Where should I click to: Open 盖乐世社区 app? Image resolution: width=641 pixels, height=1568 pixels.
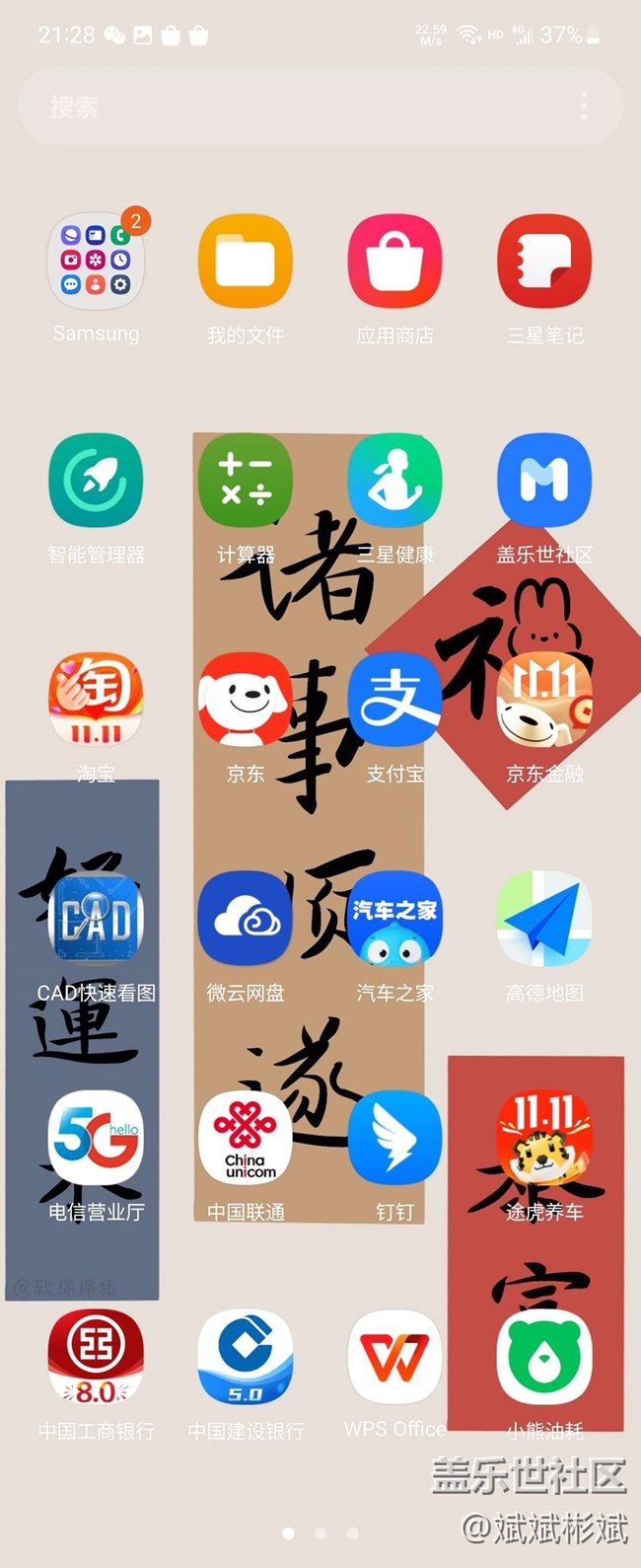tap(544, 482)
